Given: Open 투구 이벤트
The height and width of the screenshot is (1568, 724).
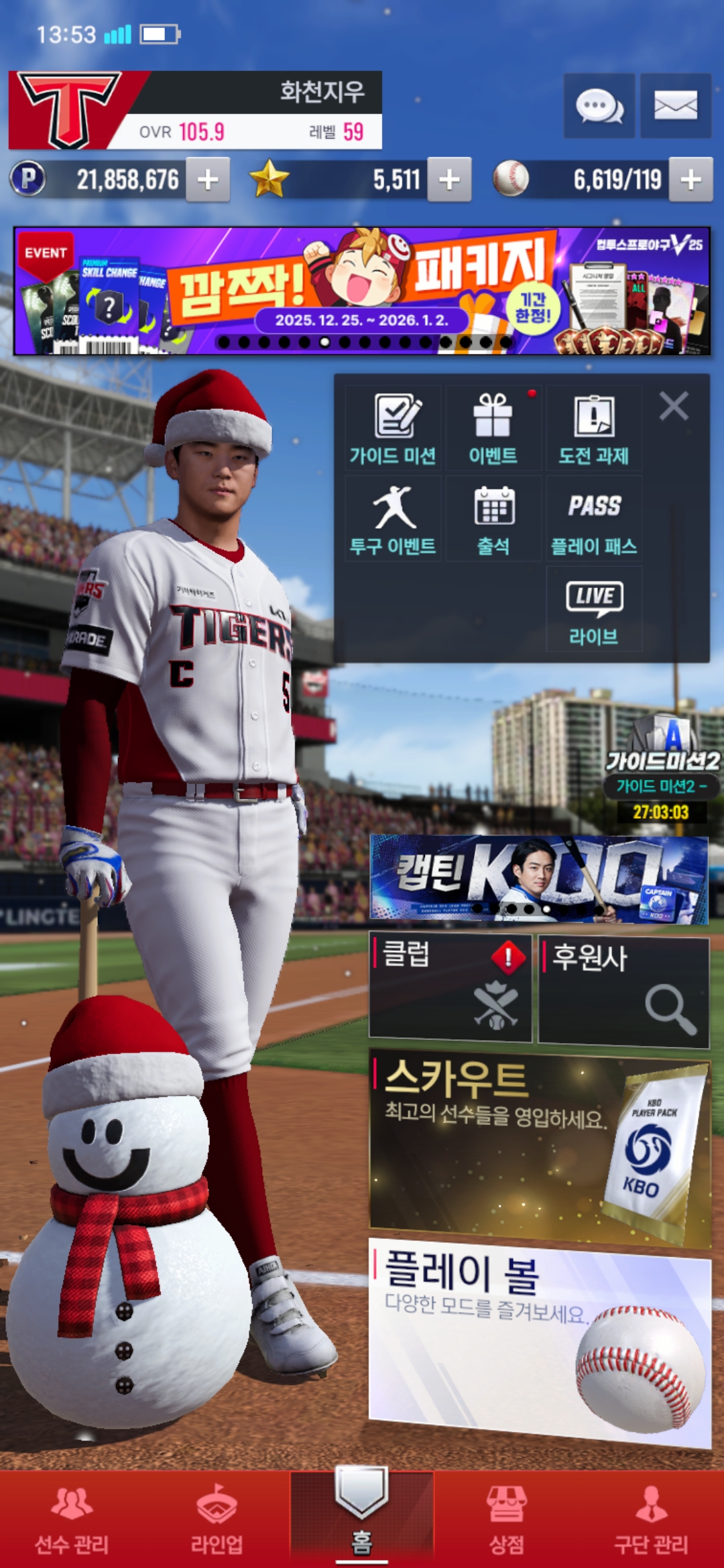Looking at the screenshot, I should 394,520.
